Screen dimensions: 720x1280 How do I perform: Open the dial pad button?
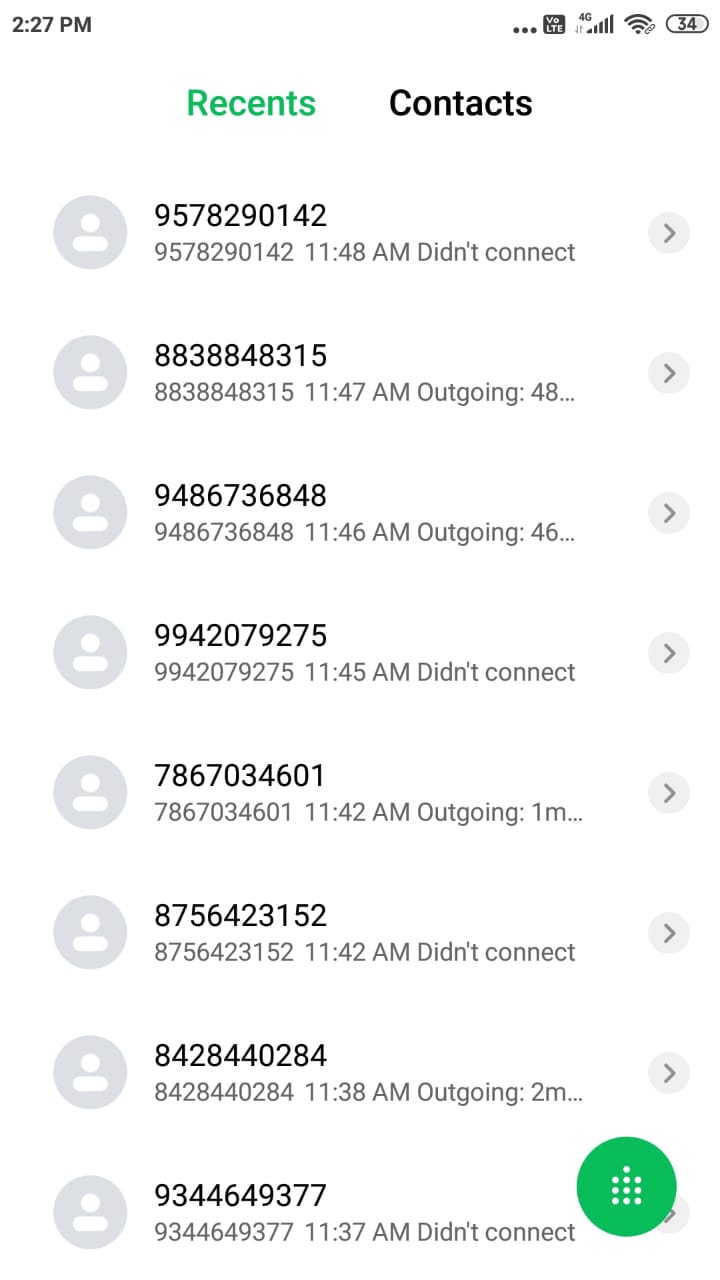click(626, 1186)
